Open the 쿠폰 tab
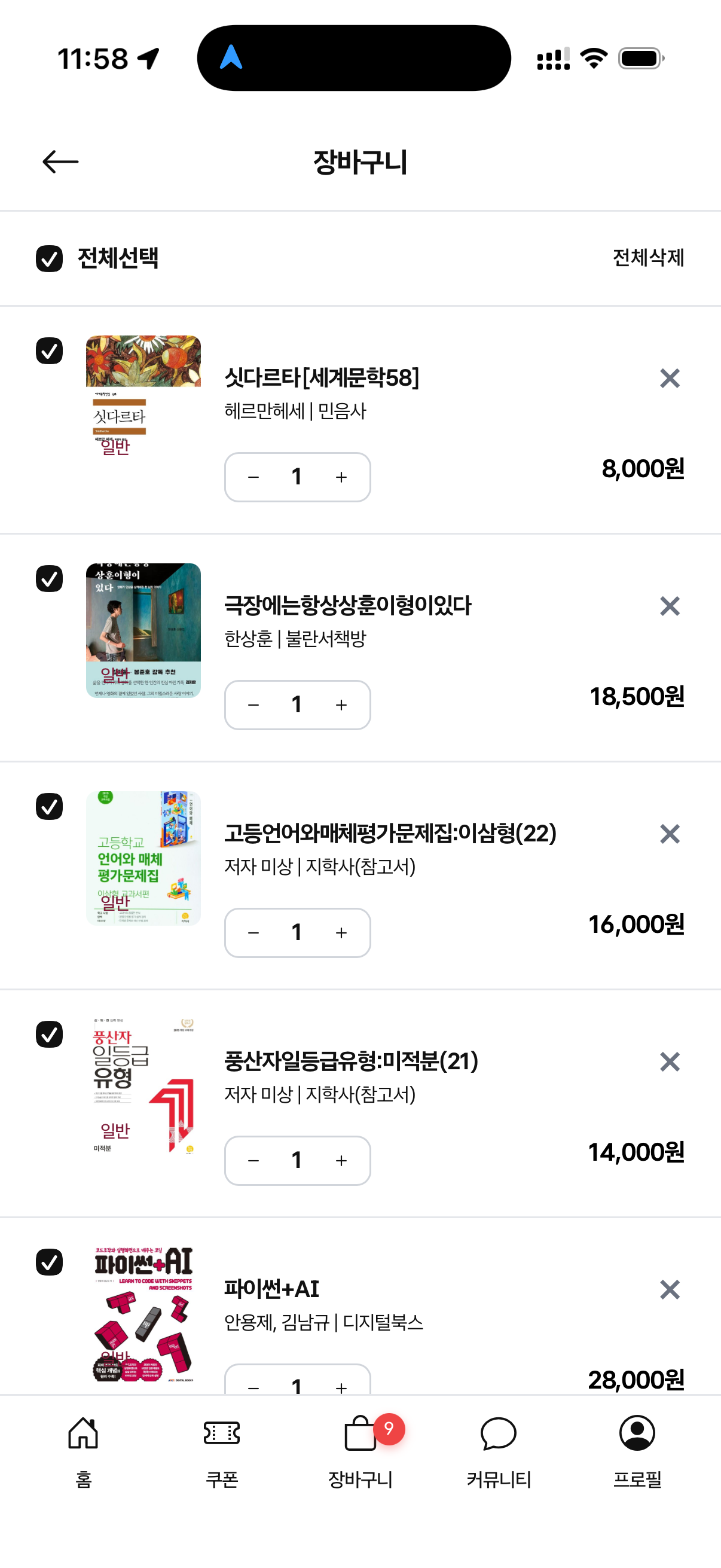The image size is (721, 1568). tap(221, 1452)
